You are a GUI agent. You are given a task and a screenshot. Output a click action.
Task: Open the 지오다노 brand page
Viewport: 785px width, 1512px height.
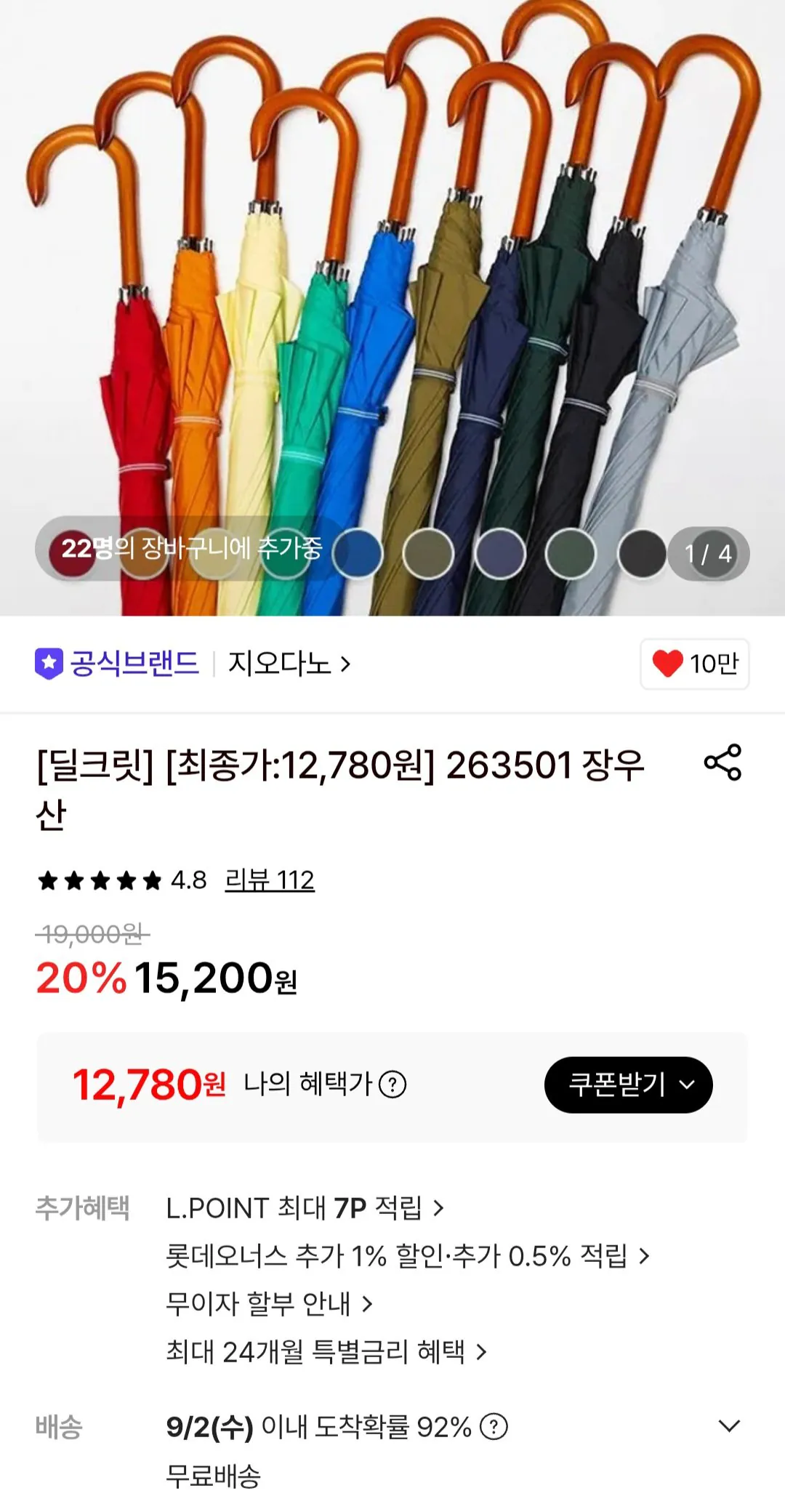pyautogui.click(x=289, y=663)
